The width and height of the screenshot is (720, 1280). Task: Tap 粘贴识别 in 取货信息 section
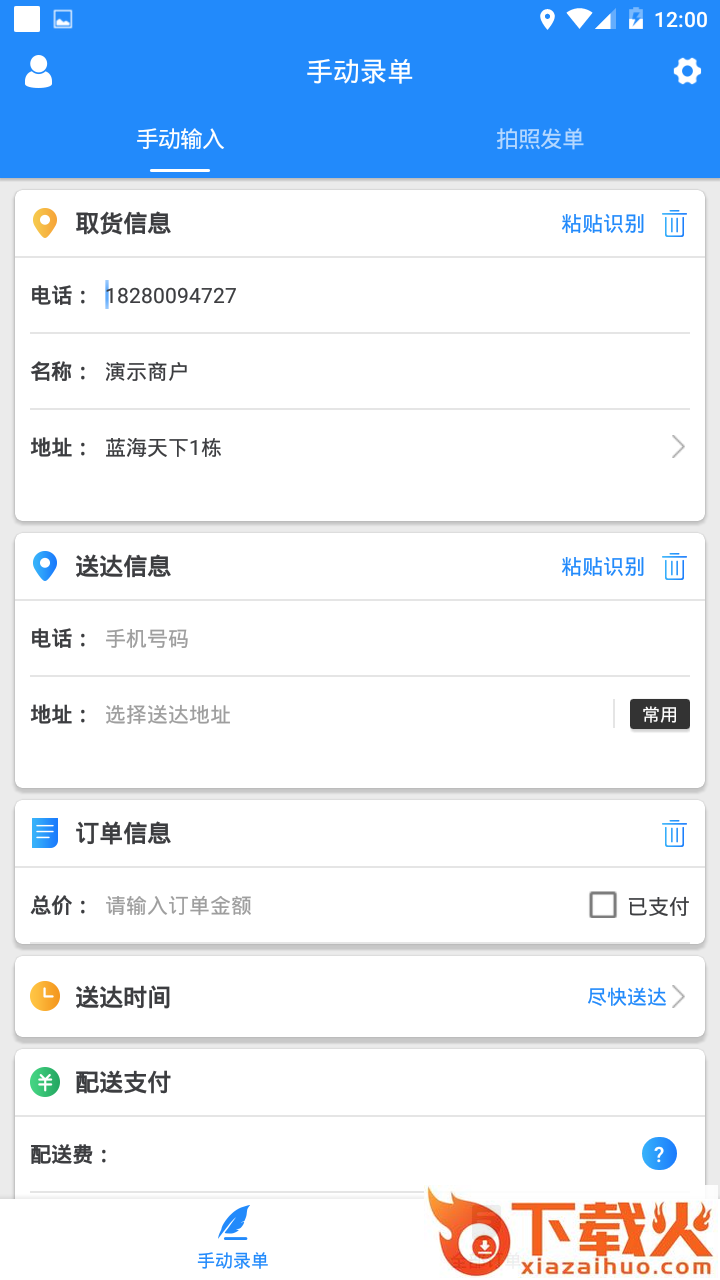(603, 224)
